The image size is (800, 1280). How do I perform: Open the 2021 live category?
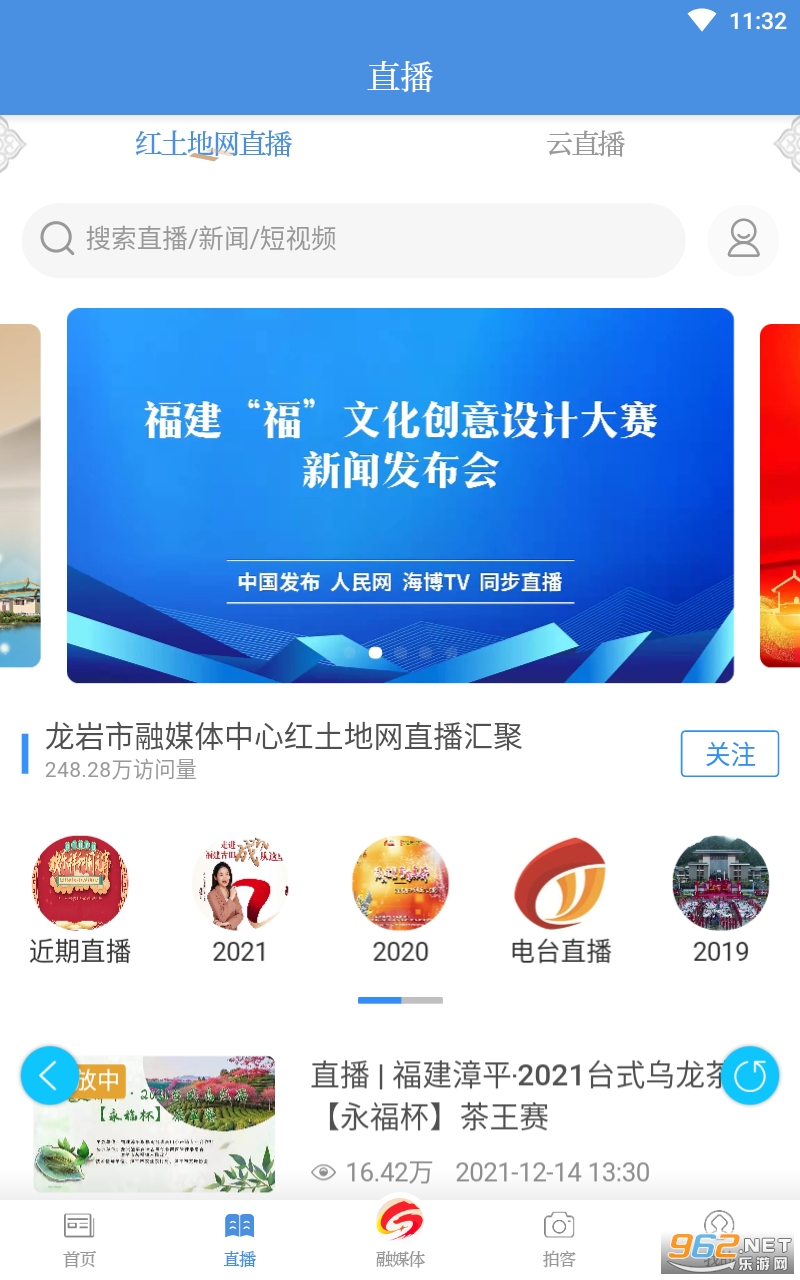click(x=240, y=900)
